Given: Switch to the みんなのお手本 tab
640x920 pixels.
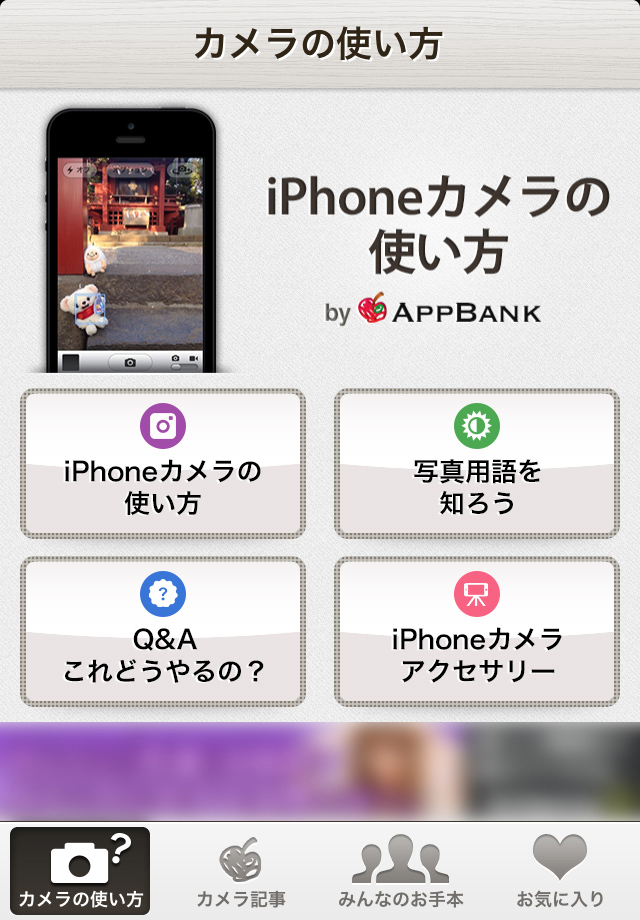Looking at the screenshot, I should [400, 870].
